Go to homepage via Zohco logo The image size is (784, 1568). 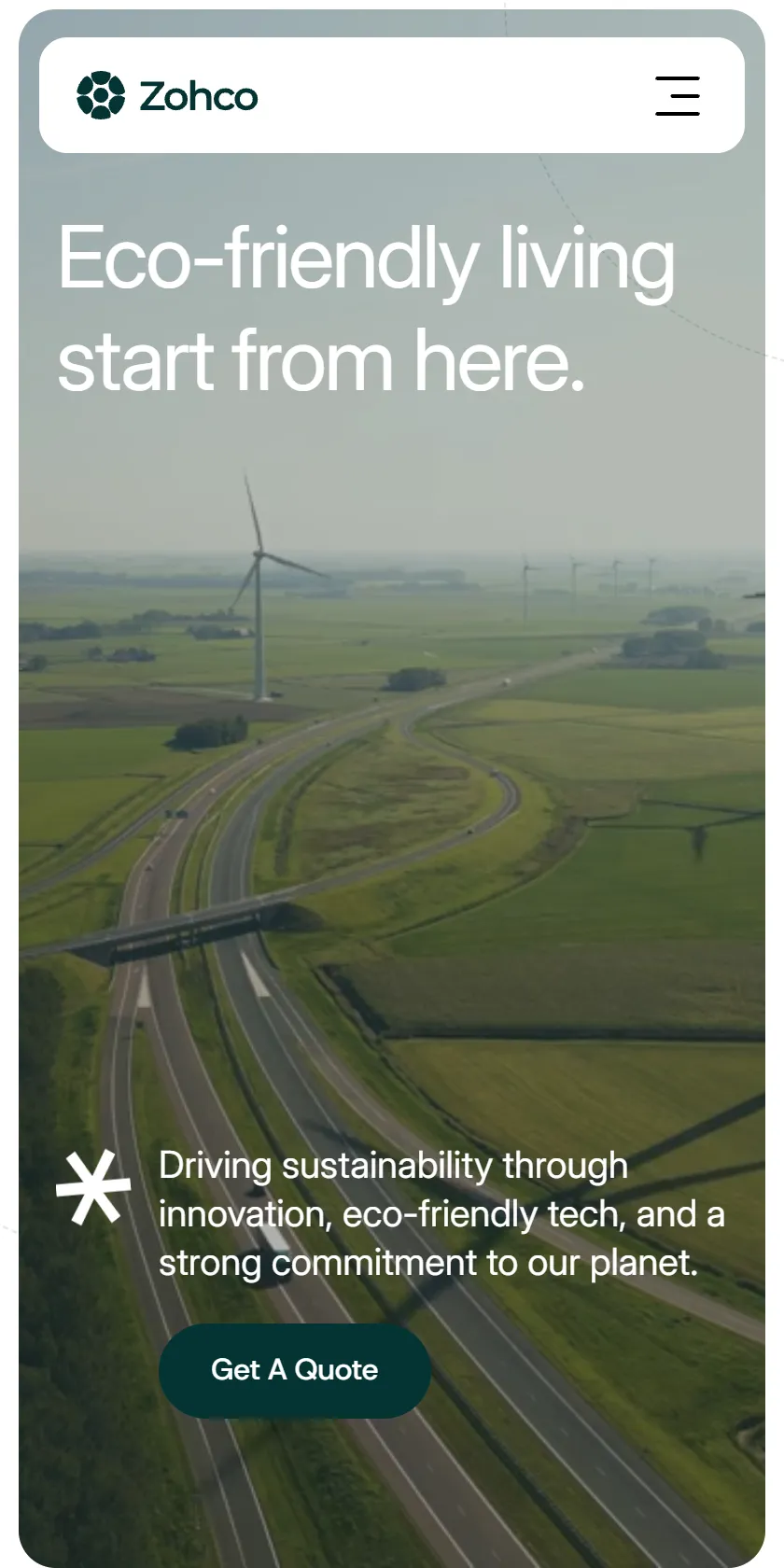(167, 95)
